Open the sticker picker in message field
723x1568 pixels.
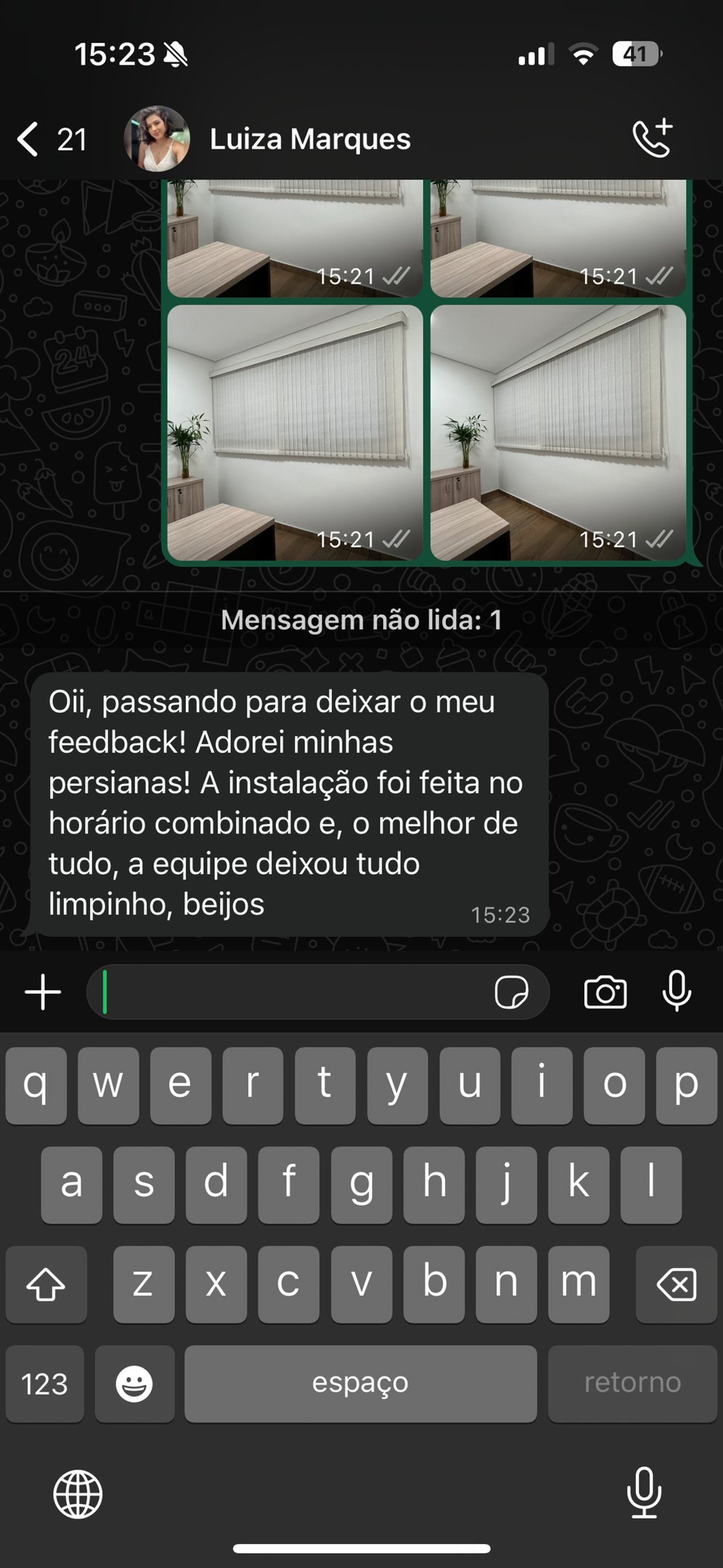tap(511, 992)
